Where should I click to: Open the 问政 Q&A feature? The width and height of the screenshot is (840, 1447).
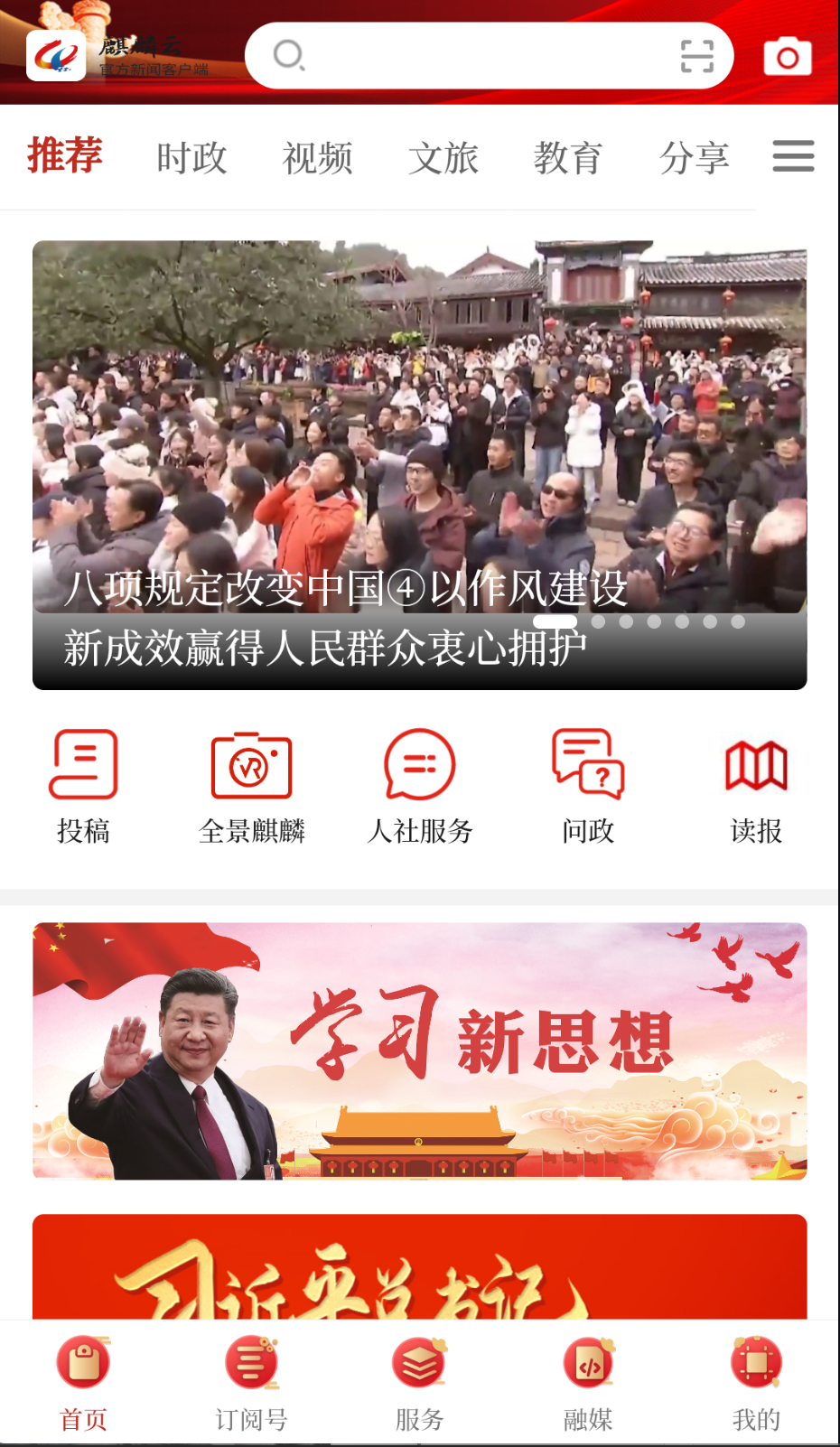587,784
